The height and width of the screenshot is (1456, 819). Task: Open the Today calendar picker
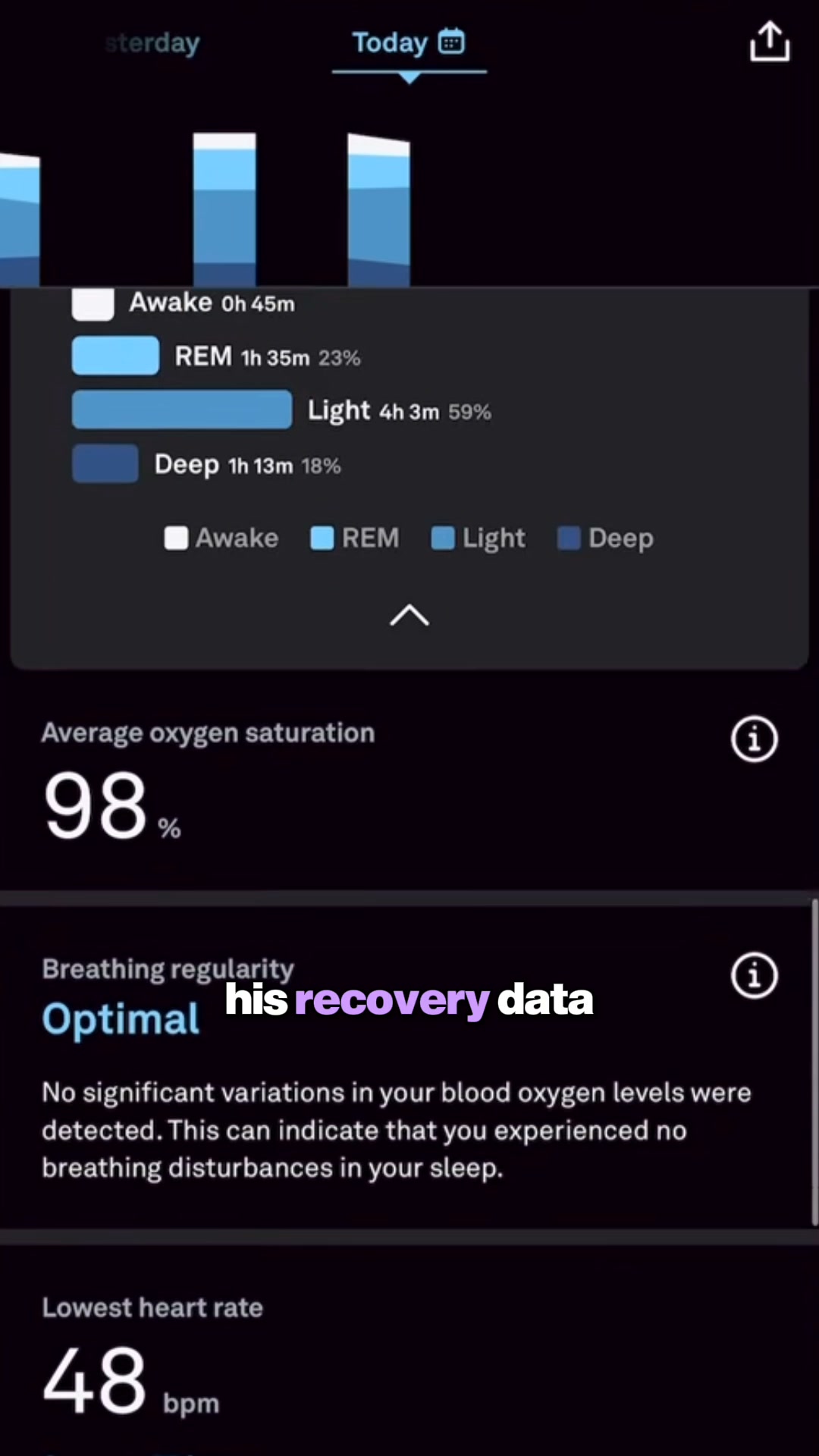click(x=451, y=42)
